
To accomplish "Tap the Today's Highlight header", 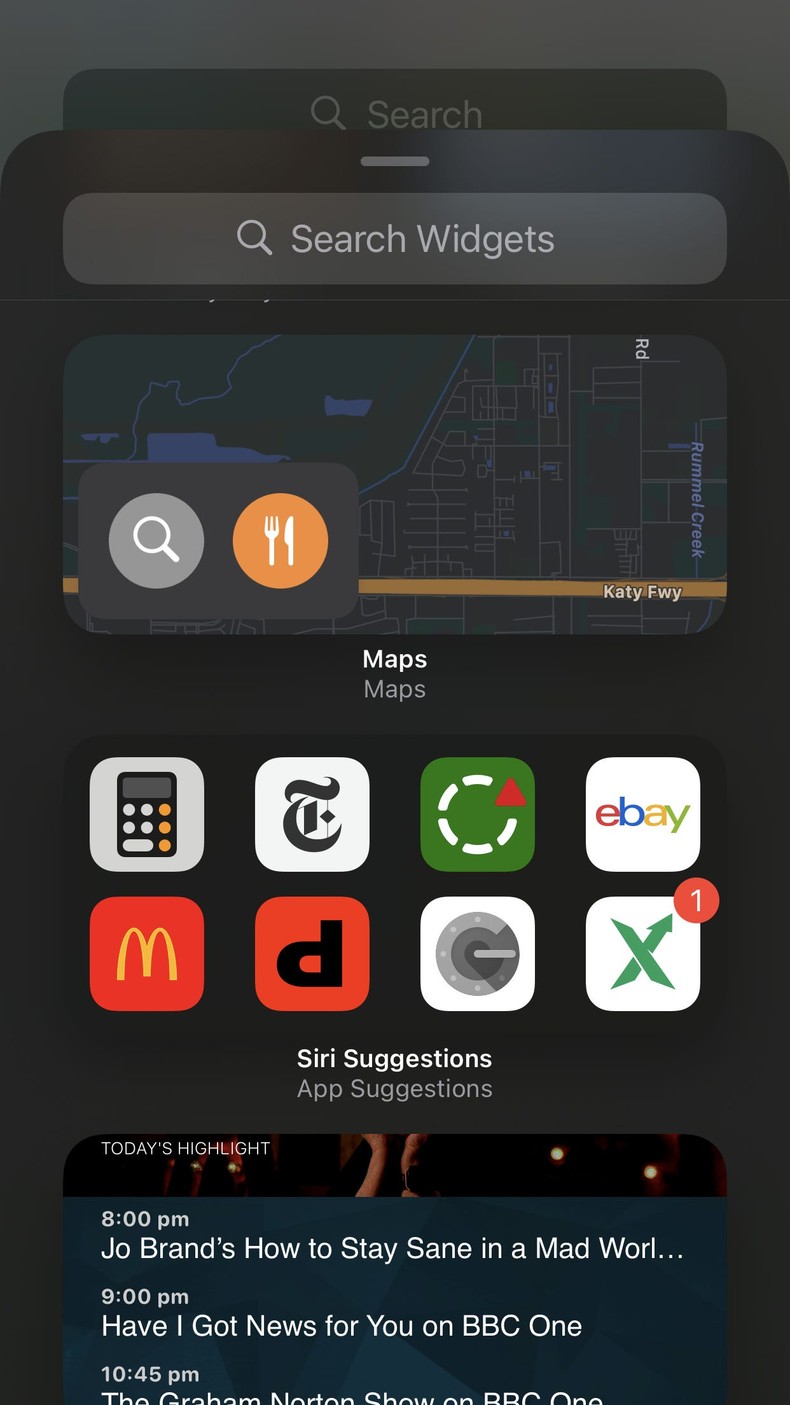I will 184,1148.
